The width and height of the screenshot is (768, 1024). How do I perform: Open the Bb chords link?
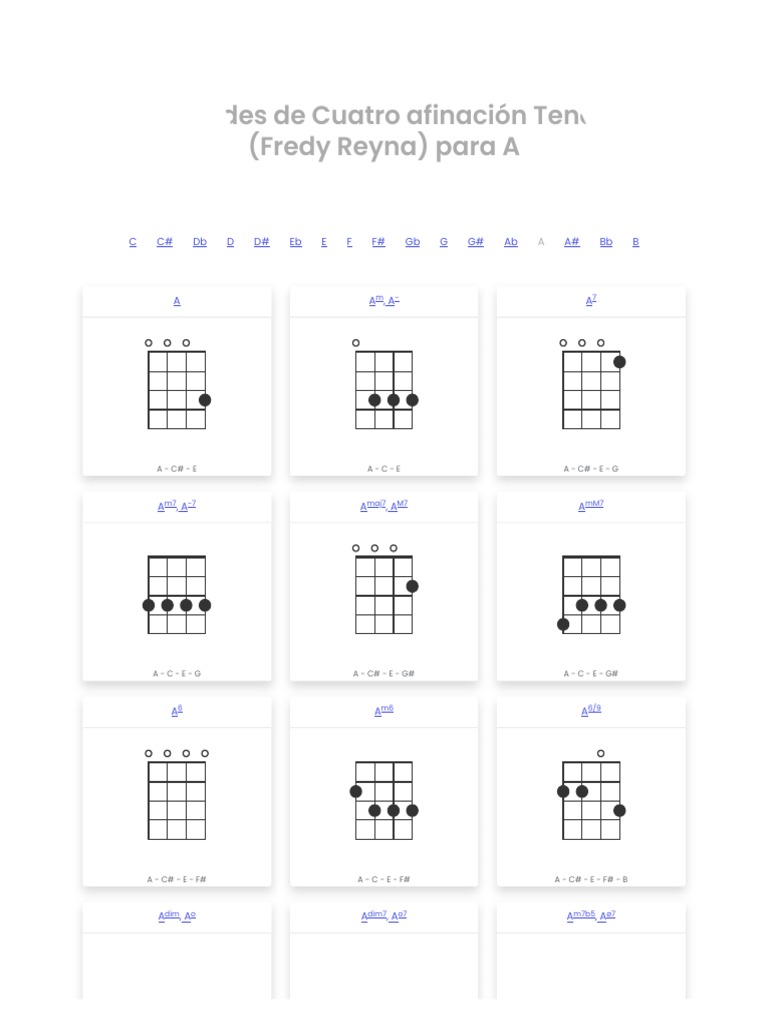(x=606, y=242)
